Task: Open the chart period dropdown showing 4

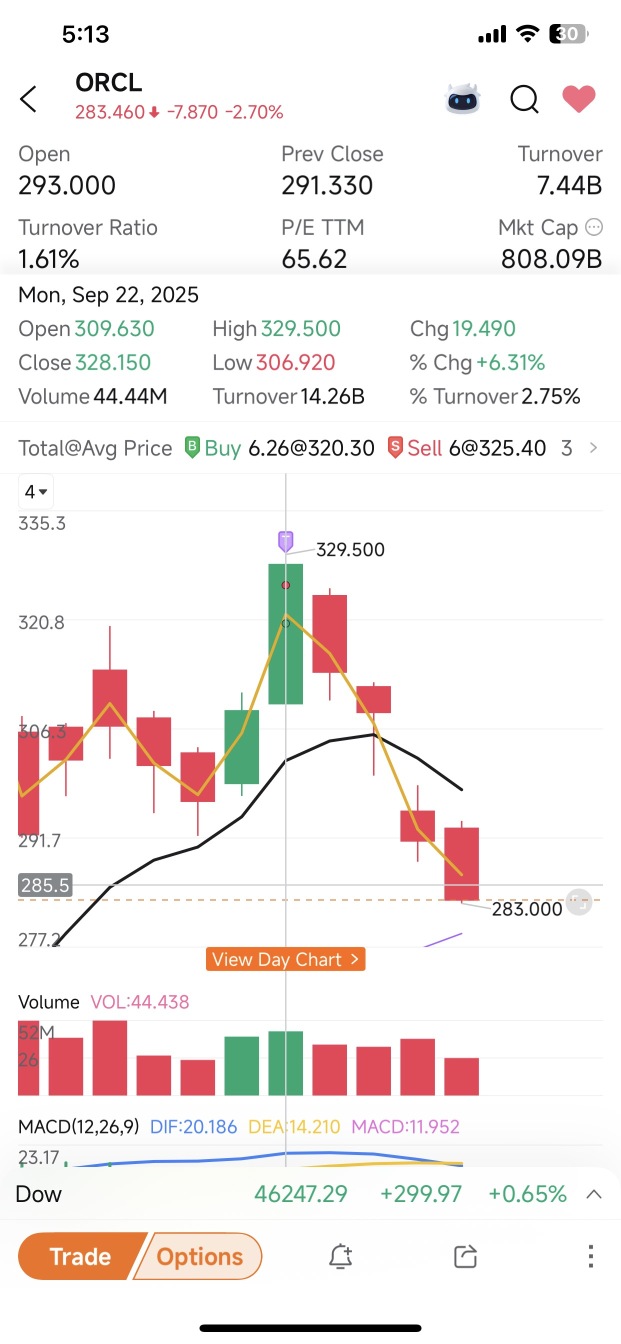Action: pyautogui.click(x=38, y=492)
